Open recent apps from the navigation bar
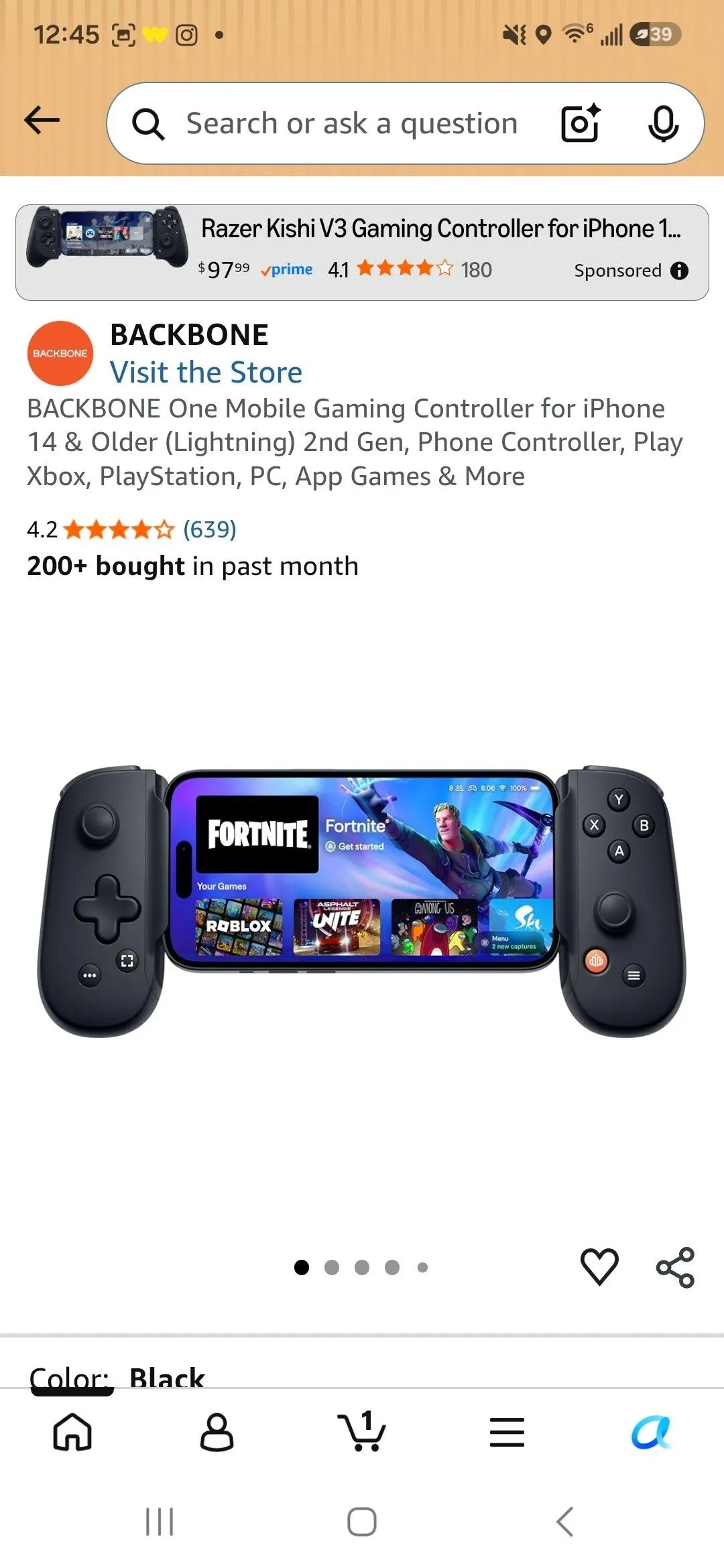Image resolution: width=724 pixels, height=1568 pixels. click(x=160, y=1522)
